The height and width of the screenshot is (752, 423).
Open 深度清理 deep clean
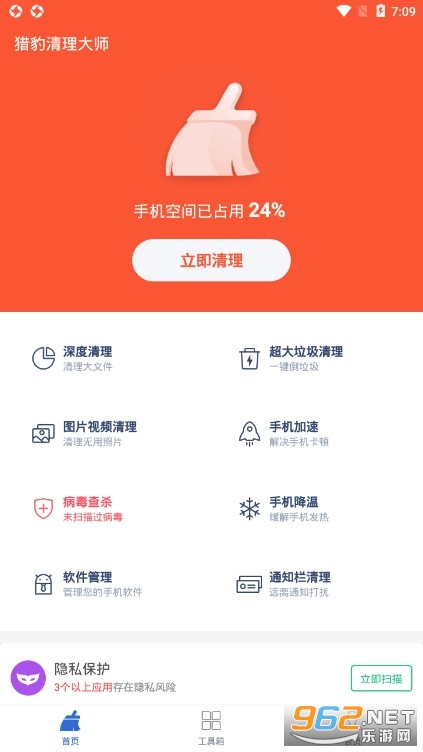tap(72, 359)
